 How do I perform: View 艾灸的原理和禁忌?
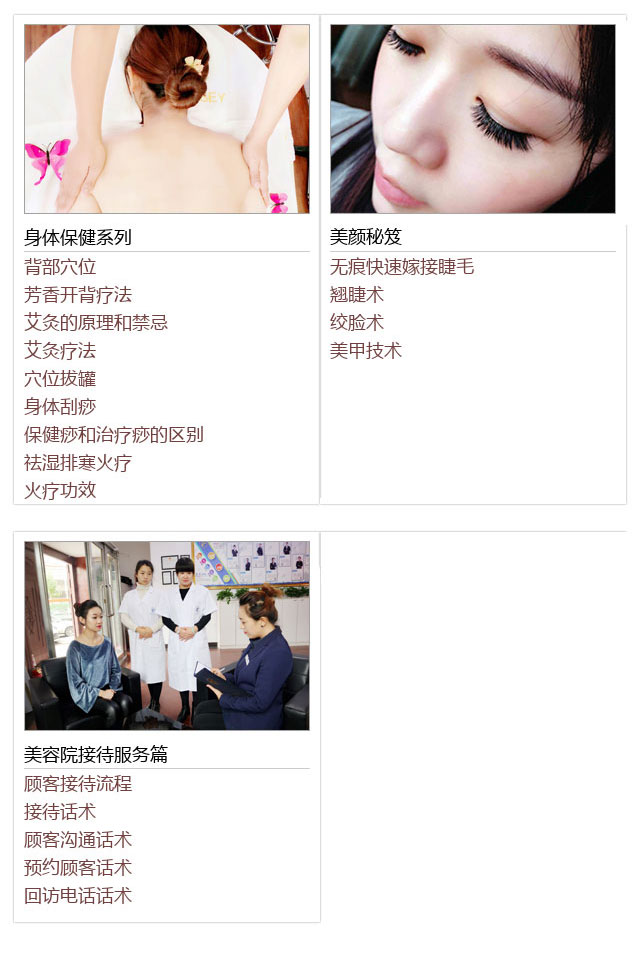click(96, 323)
